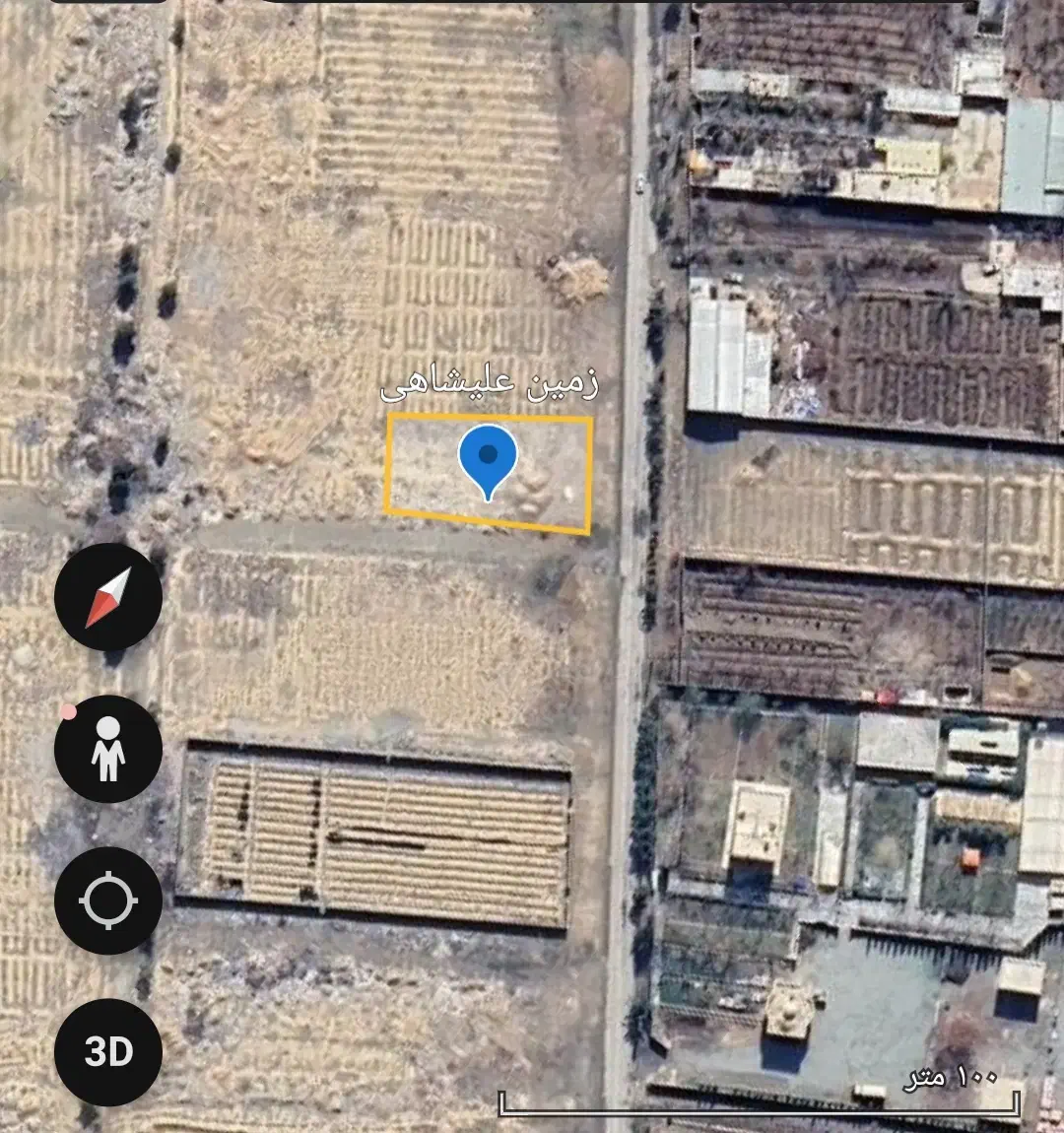This screenshot has height=1133, width=1064.
Task: Tap the blue placemark pin on زمین علیشاهی
Action: [488, 458]
